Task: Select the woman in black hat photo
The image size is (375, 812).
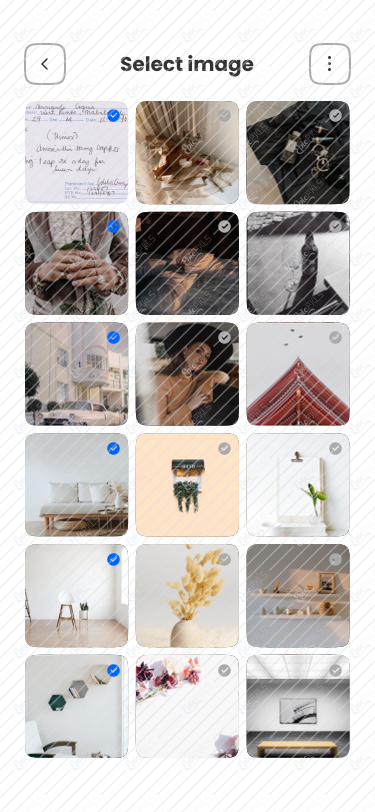Action: click(x=187, y=374)
